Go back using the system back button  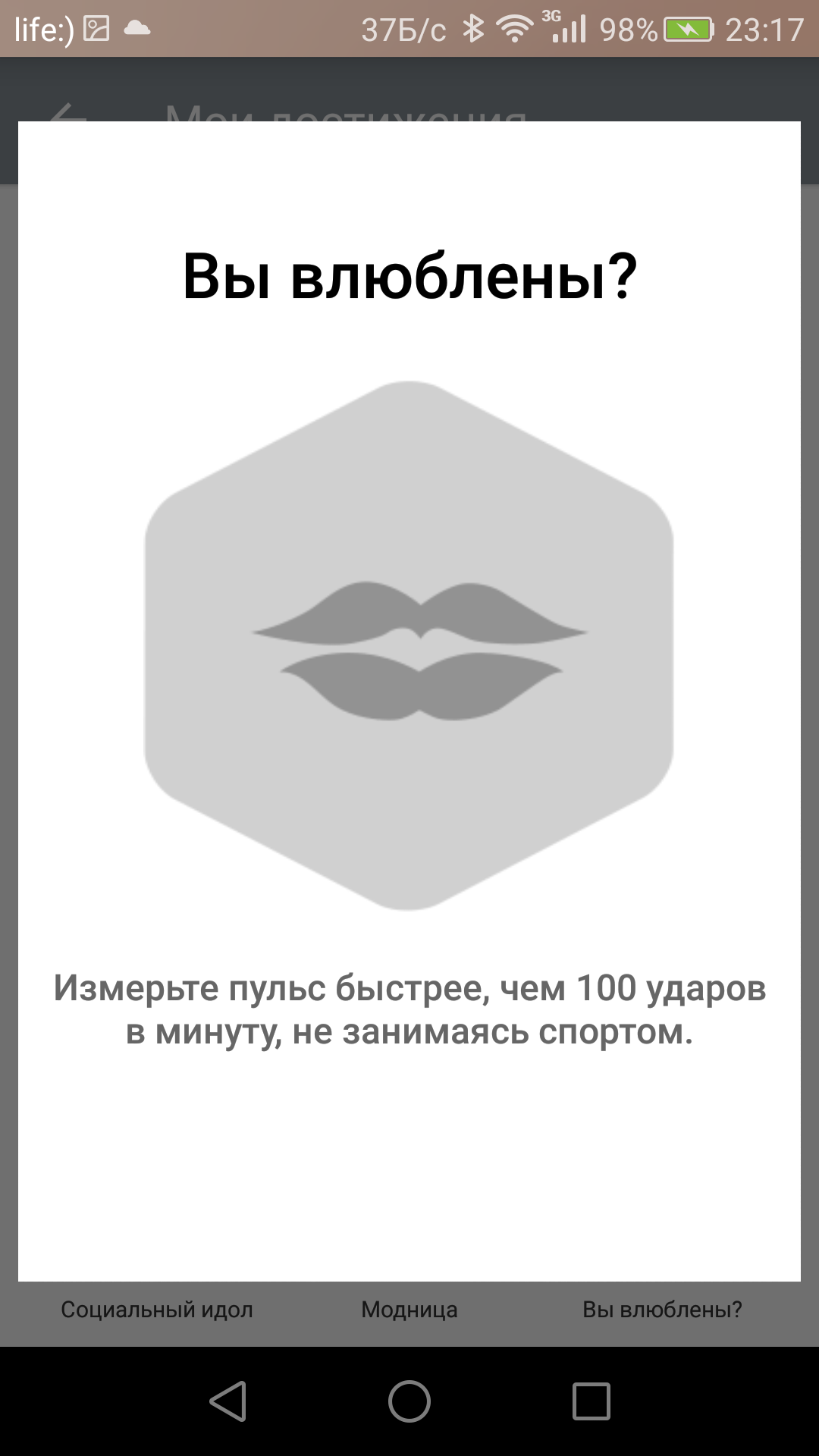pos(227,1401)
